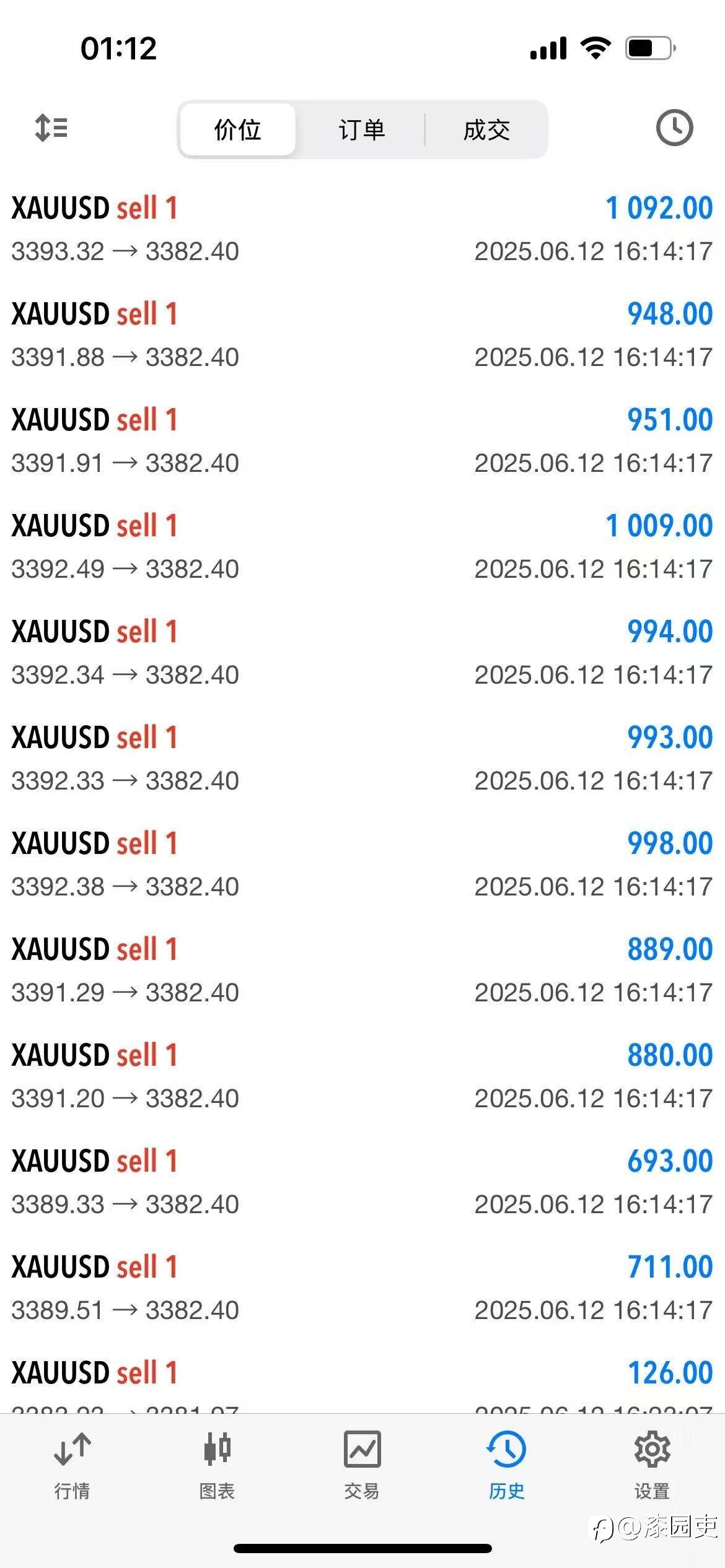The image size is (725, 1568).
Task: Expand the trade opened at 3392.34
Action: pyautogui.click(x=362, y=653)
